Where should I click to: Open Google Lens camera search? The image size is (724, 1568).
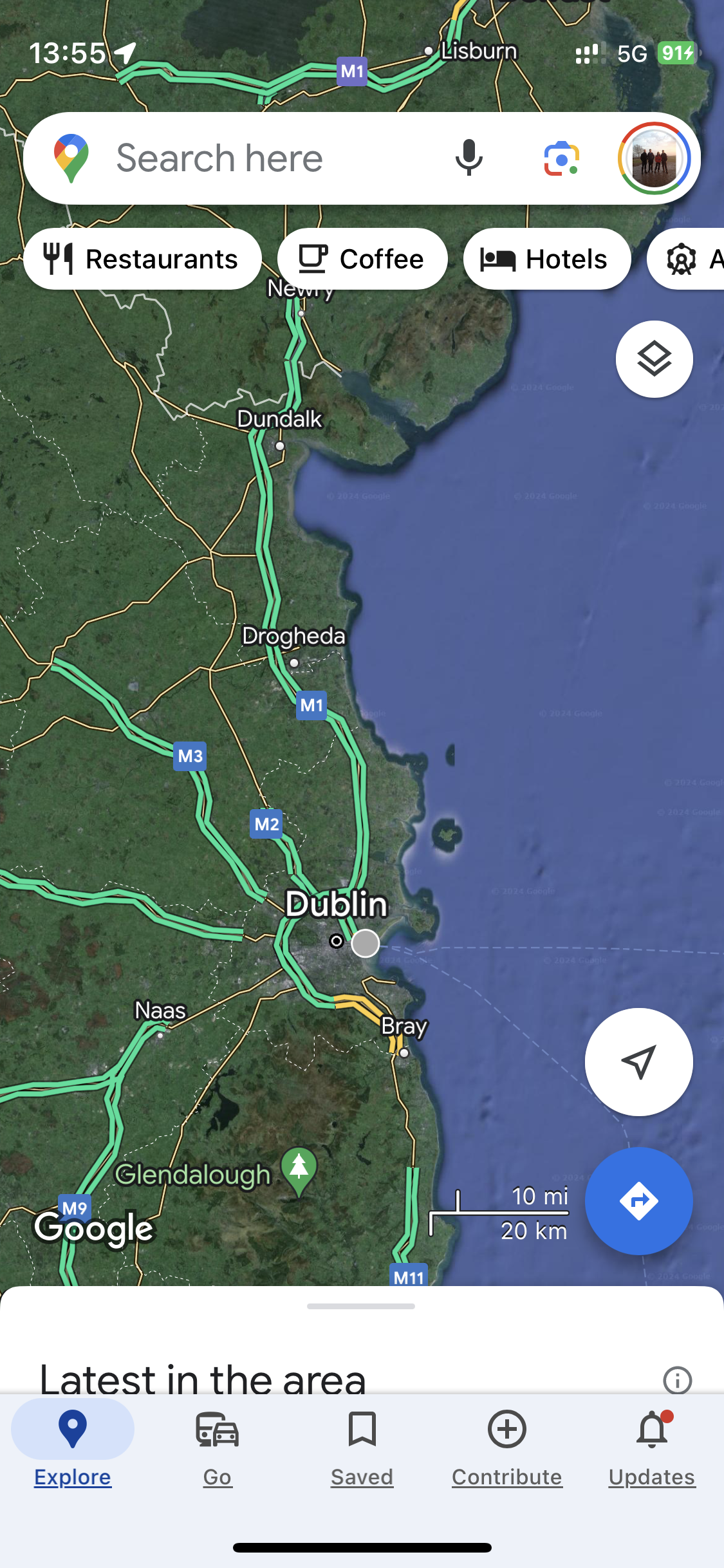(561, 158)
